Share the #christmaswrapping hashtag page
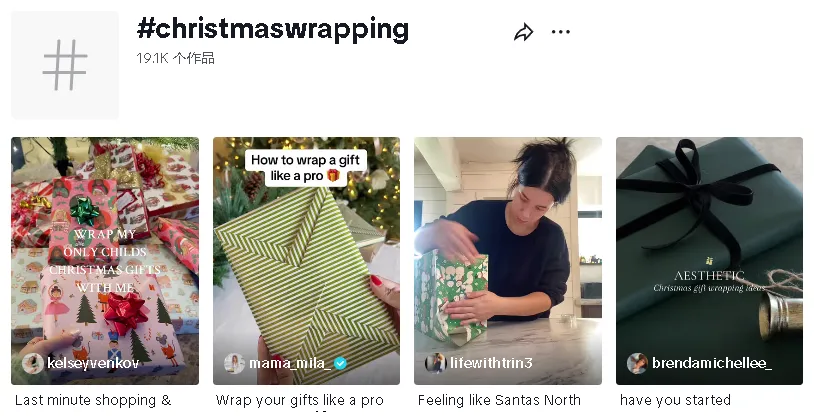The height and width of the screenshot is (419, 814). (523, 32)
